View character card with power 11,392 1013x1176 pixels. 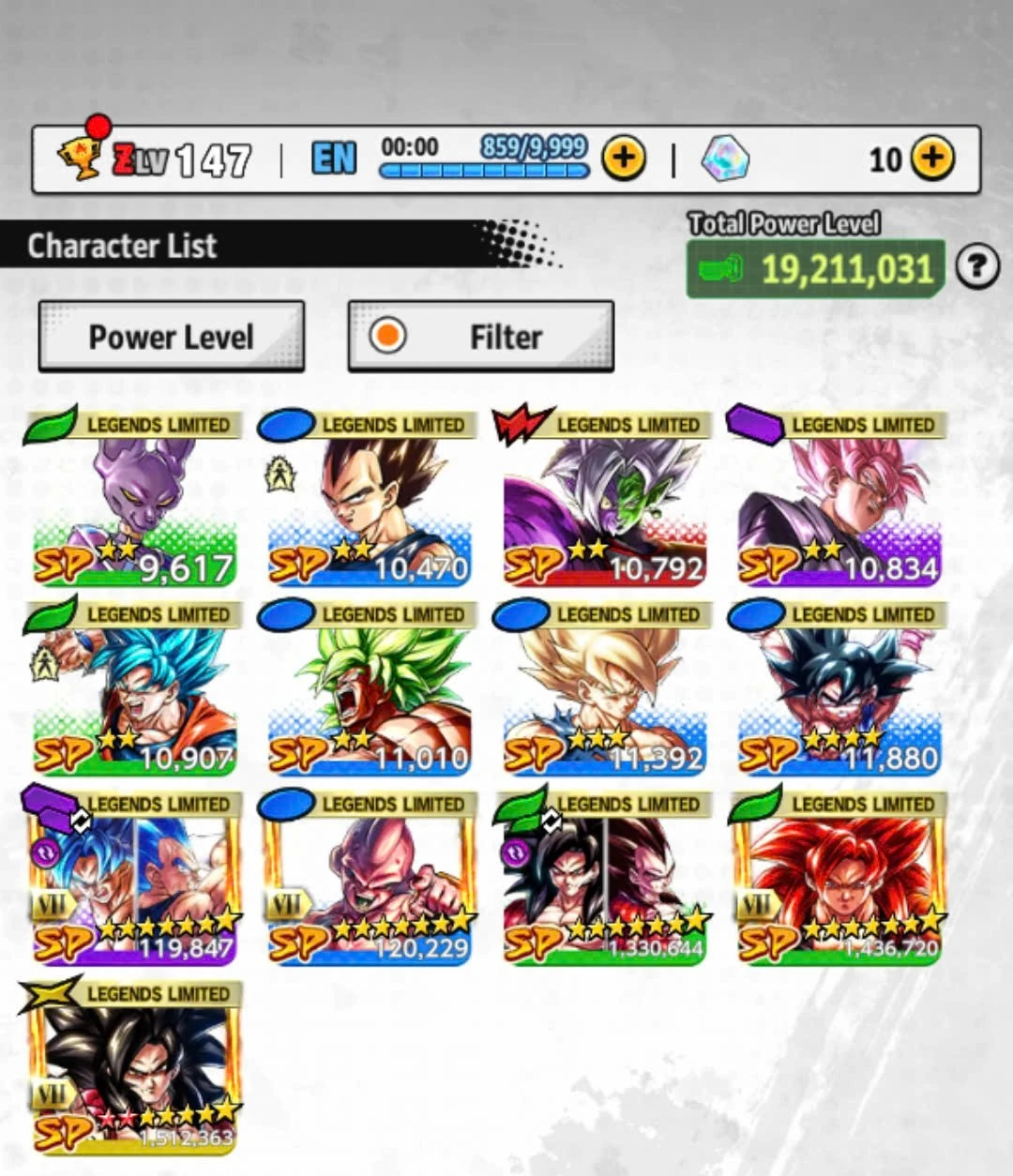point(603,696)
